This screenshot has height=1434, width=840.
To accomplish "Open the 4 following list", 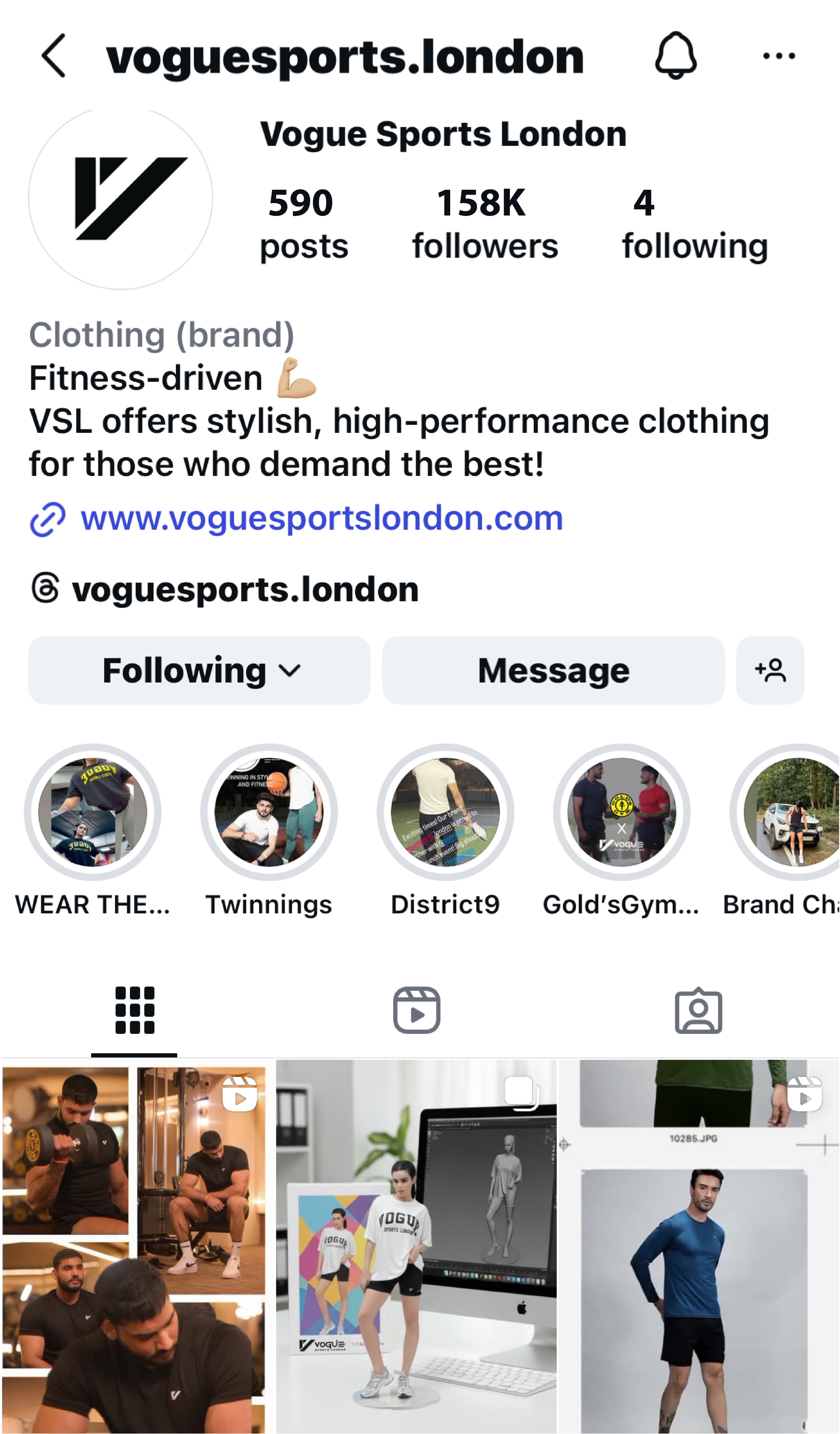I will (694, 224).
